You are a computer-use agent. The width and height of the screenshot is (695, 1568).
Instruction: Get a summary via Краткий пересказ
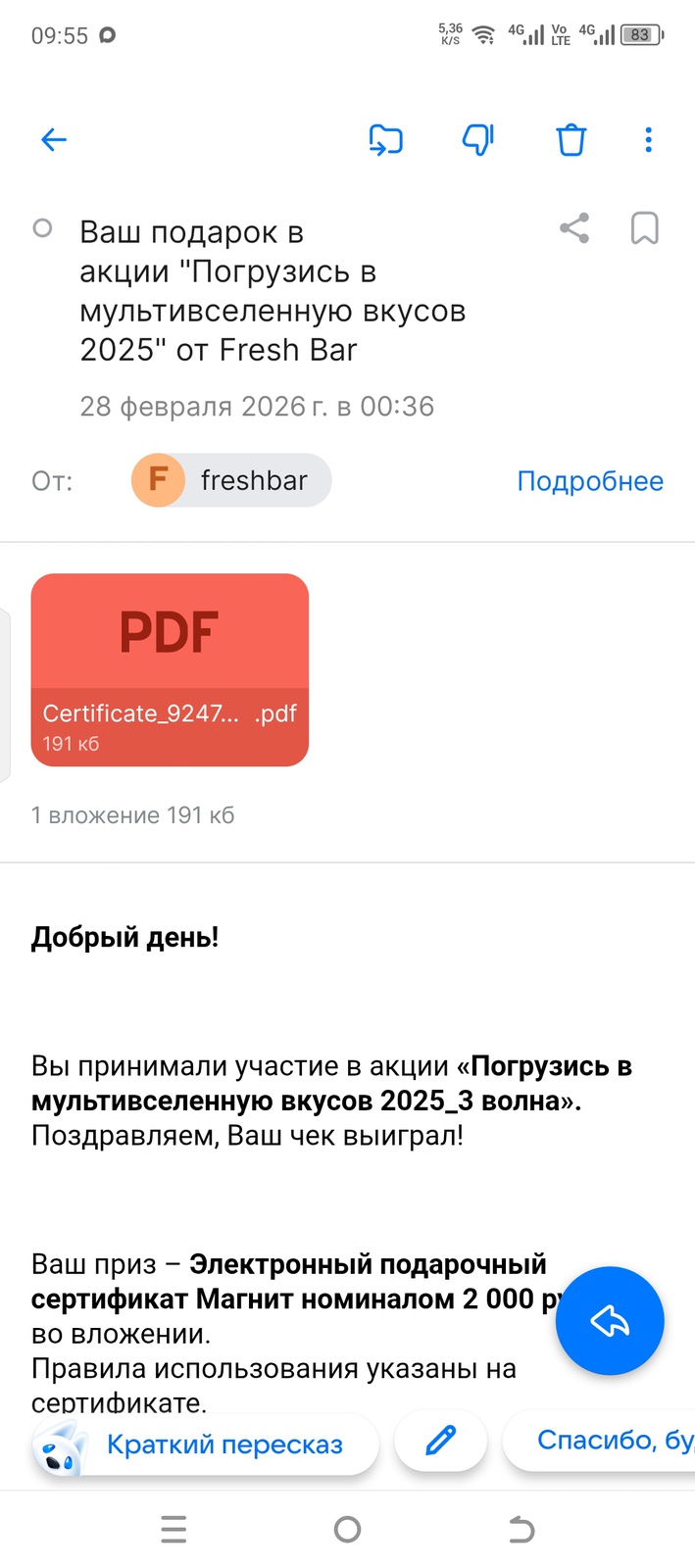point(206,1445)
